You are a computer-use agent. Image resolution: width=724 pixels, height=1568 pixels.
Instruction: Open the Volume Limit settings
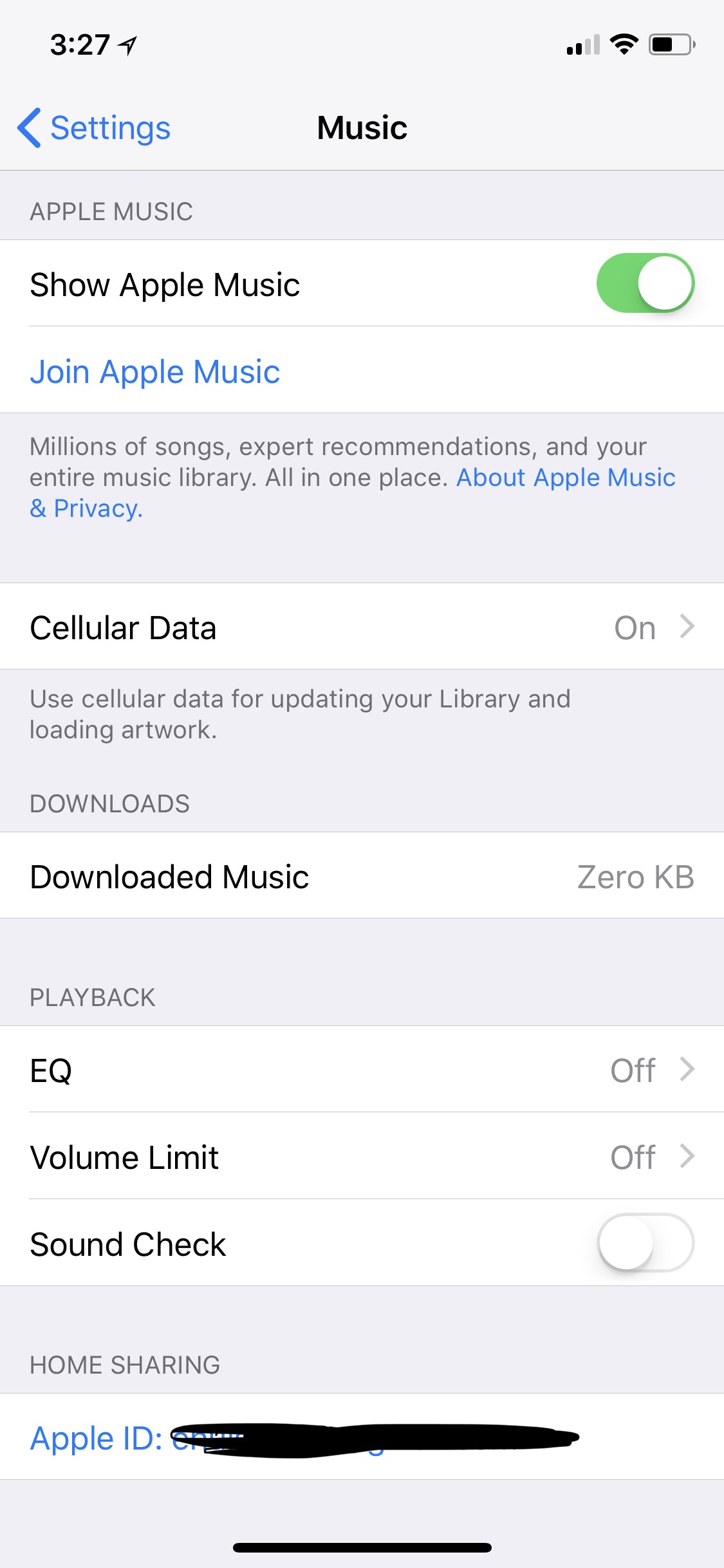coord(362,1157)
